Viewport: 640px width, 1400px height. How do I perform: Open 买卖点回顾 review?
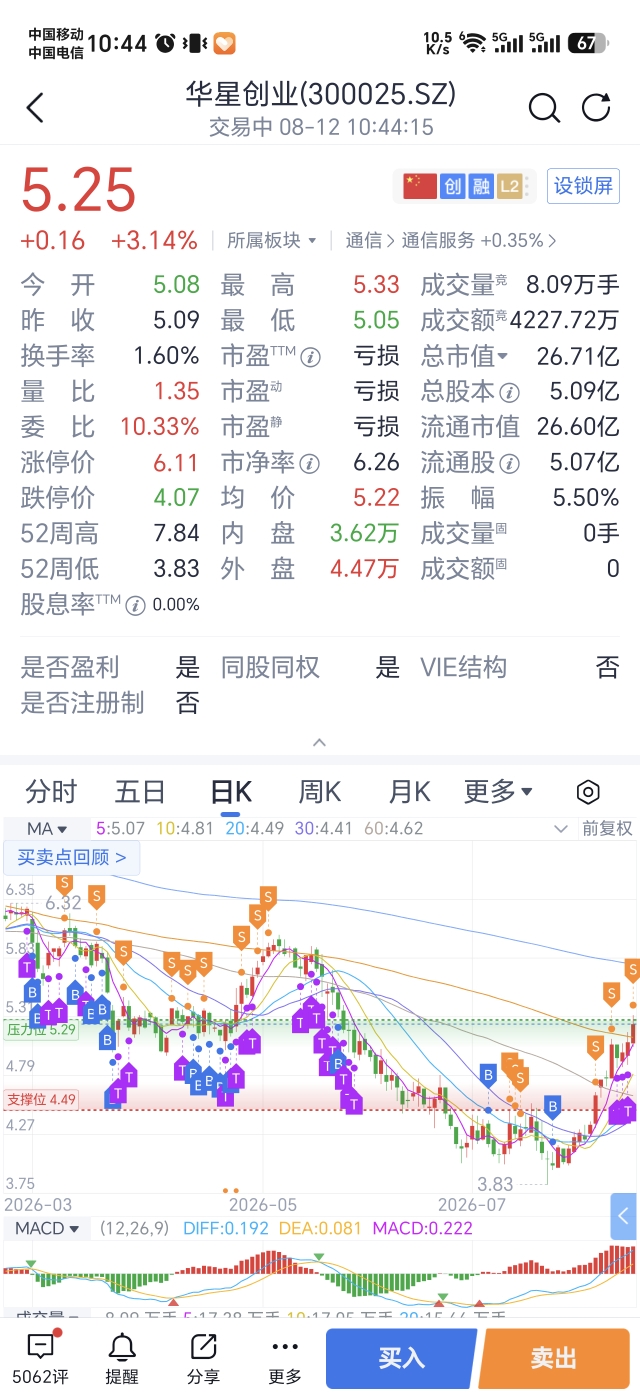click(72, 857)
